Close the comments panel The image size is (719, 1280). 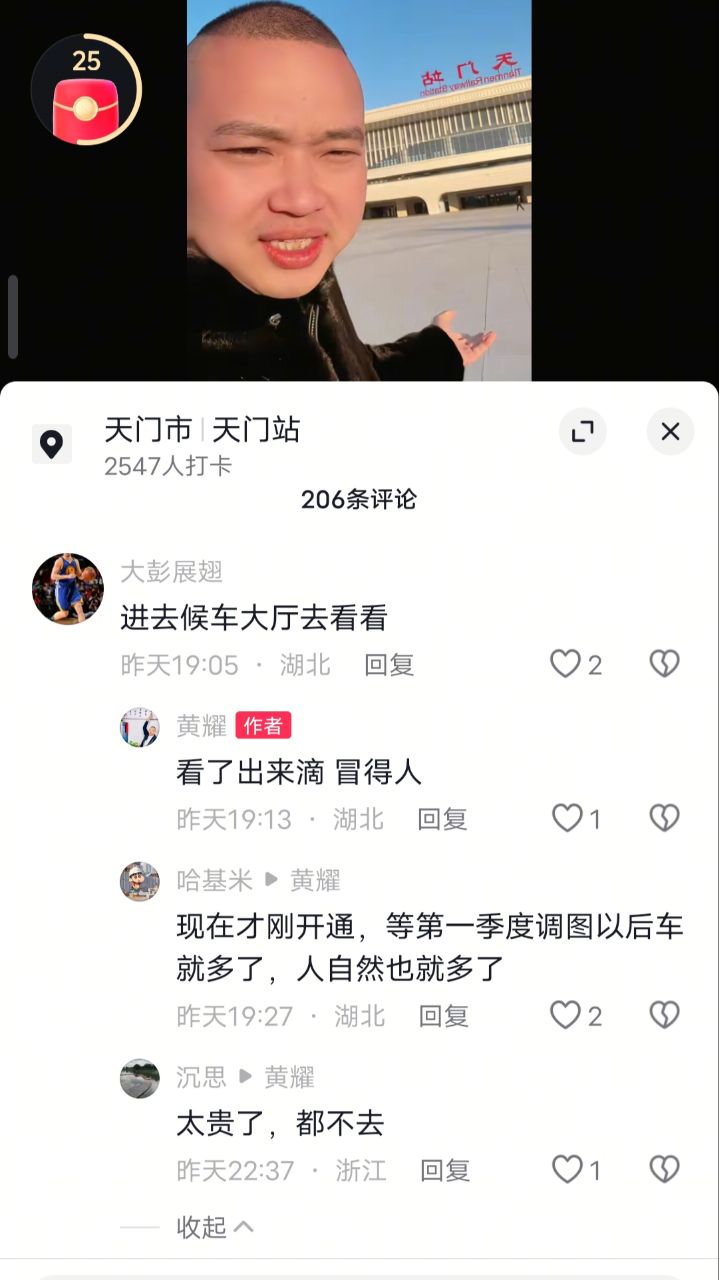pos(670,432)
